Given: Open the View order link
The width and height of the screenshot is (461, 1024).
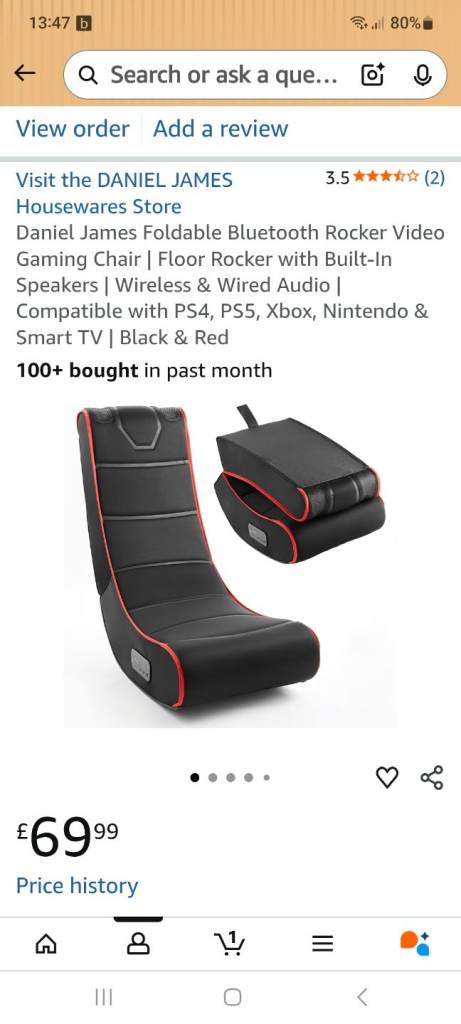Looking at the screenshot, I should tap(72, 129).
